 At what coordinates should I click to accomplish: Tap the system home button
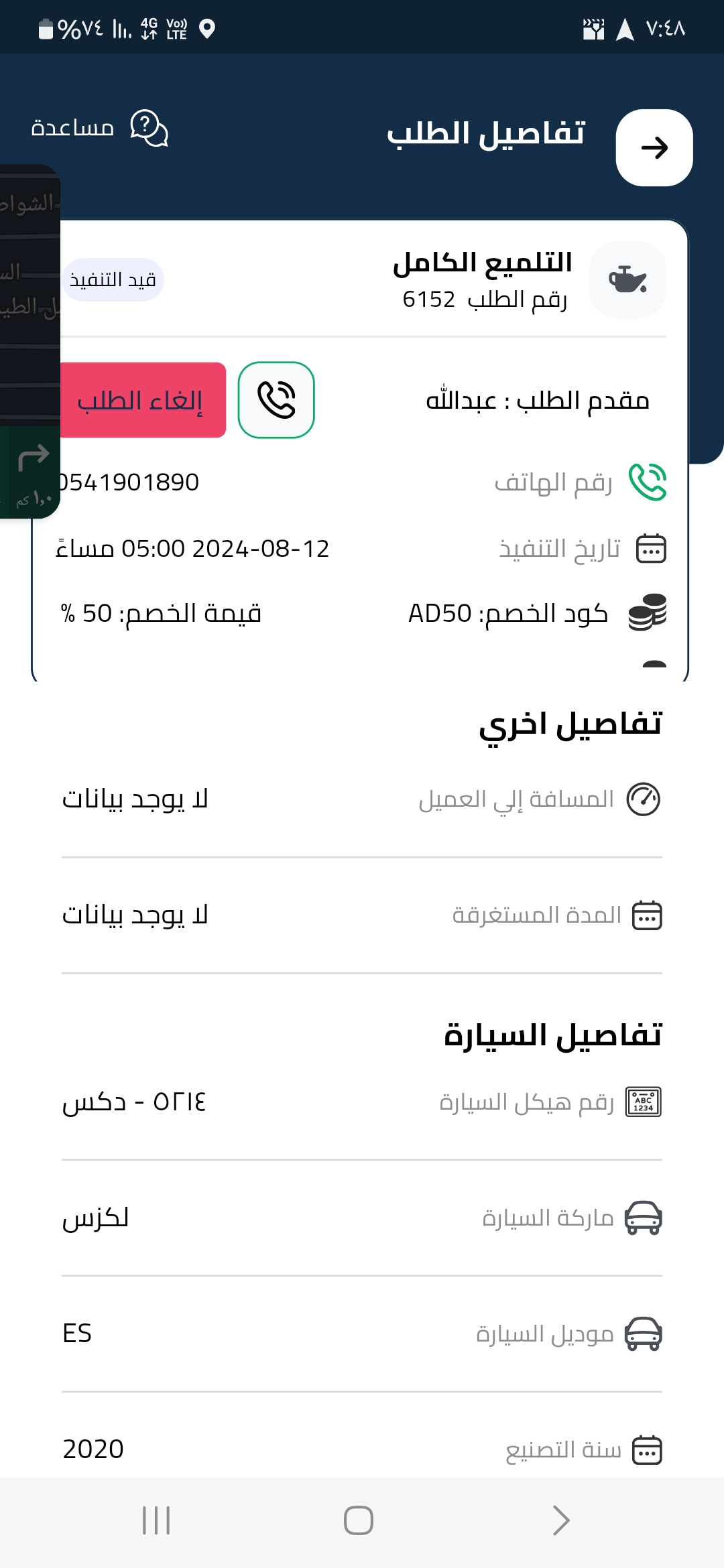pyautogui.click(x=359, y=1520)
